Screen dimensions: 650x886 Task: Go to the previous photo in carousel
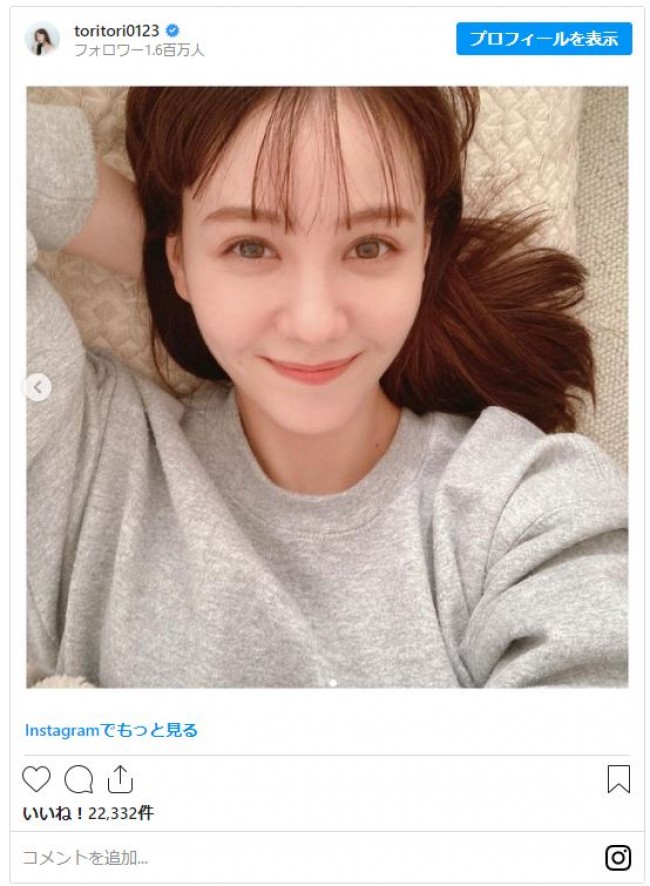pyautogui.click(x=38, y=386)
